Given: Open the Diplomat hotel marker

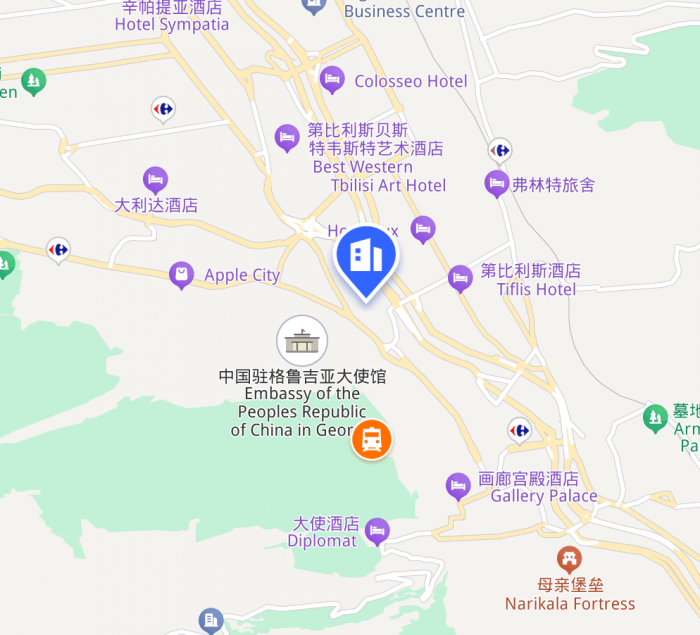Looking at the screenshot, I should tap(377, 530).
